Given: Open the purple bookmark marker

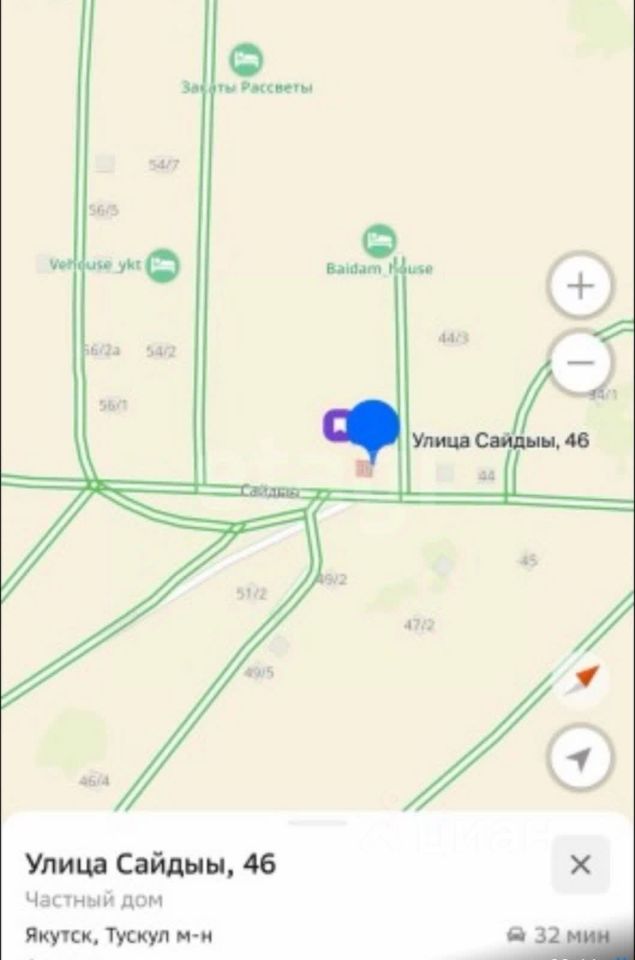Looking at the screenshot, I should pos(337,425).
